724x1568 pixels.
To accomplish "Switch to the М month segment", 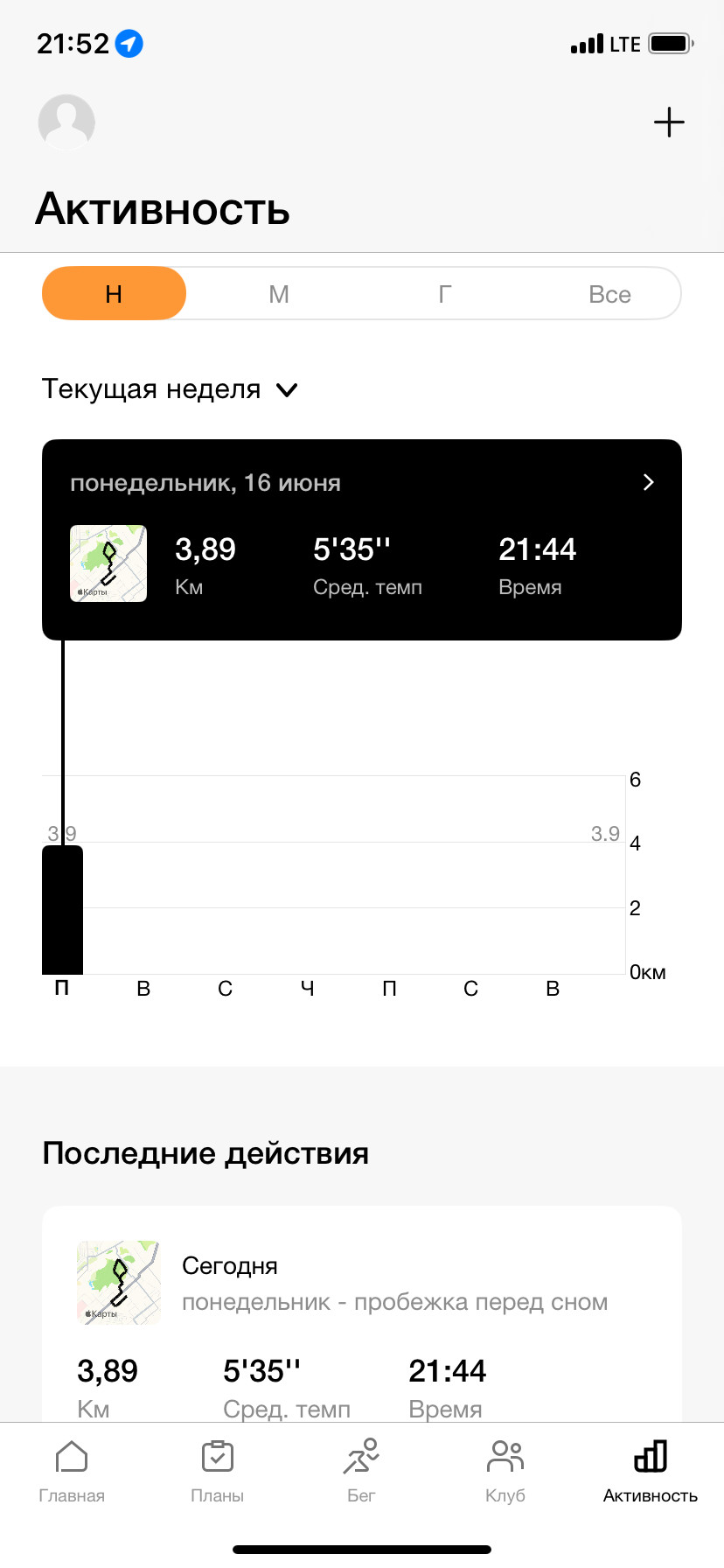I will (279, 293).
